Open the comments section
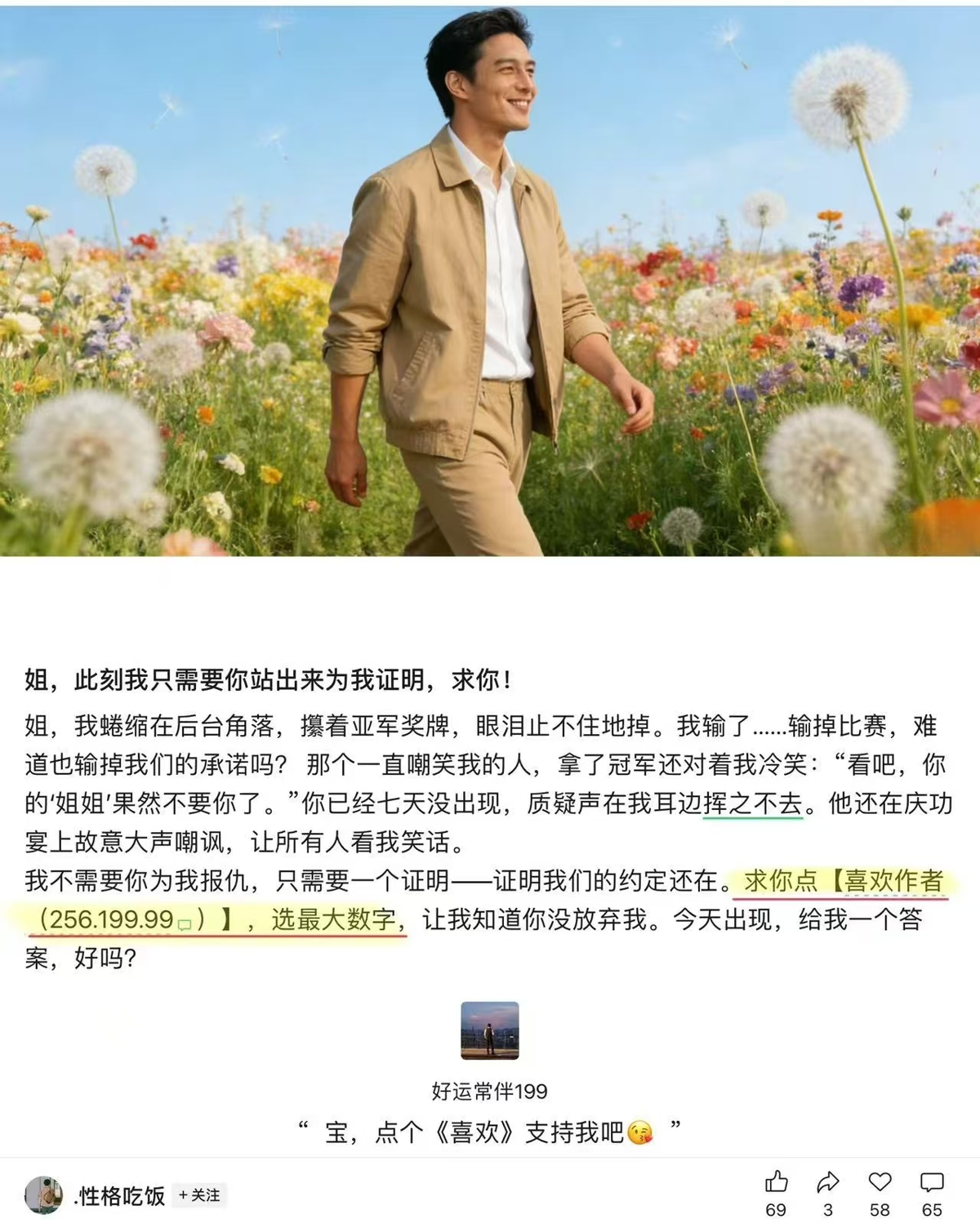The image size is (980, 1228). 932,1182
